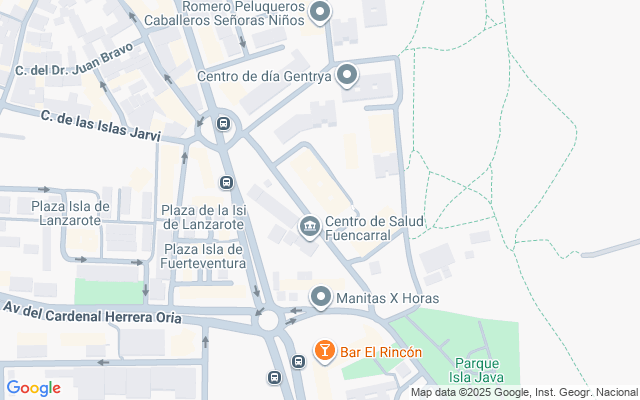Open the Centro de Salud Fuencarral marker
Screen dimensions: 640x400
309,228
